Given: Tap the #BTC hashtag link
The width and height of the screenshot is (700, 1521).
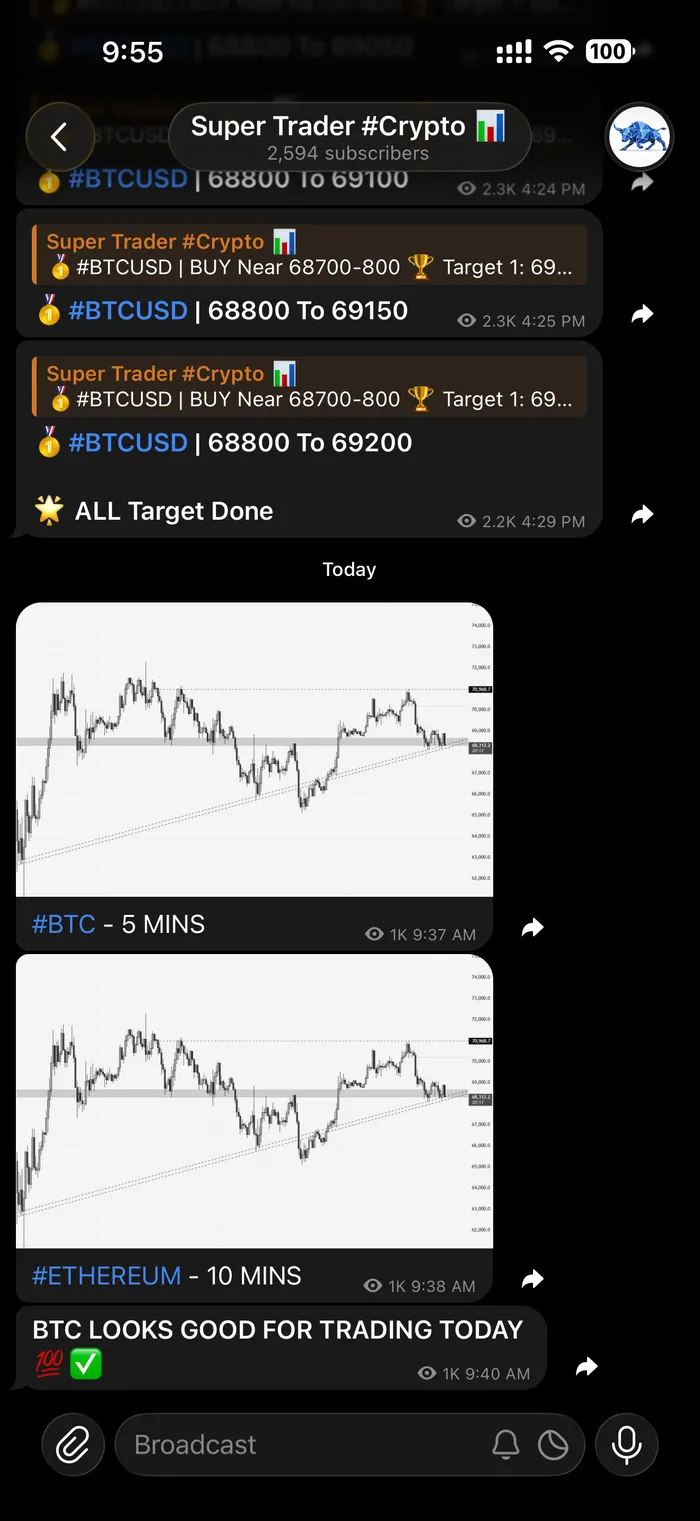Looking at the screenshot, I should click(64, 924).
